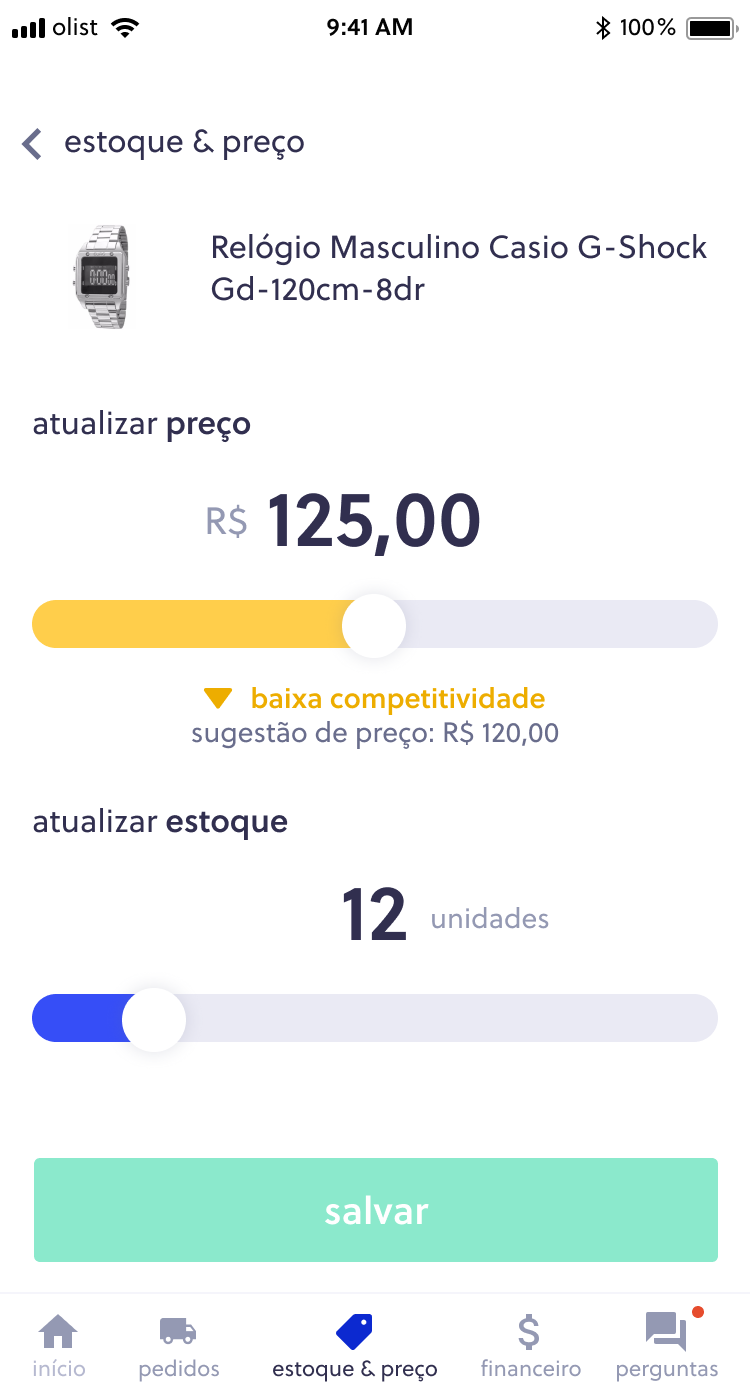Select the estoque & preço tab

click(354, 1346)
